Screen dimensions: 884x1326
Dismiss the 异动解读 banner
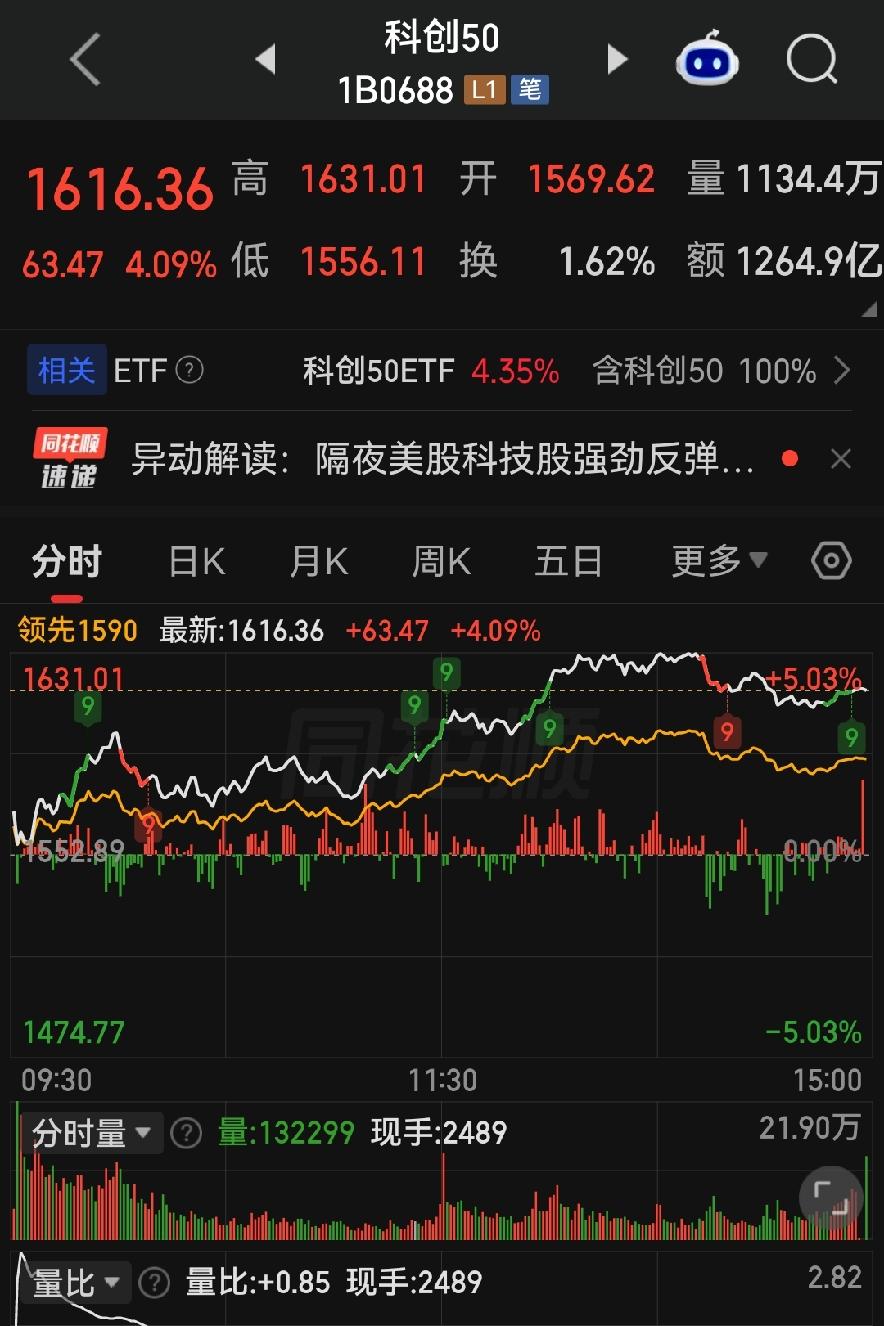tap(841, 459)
